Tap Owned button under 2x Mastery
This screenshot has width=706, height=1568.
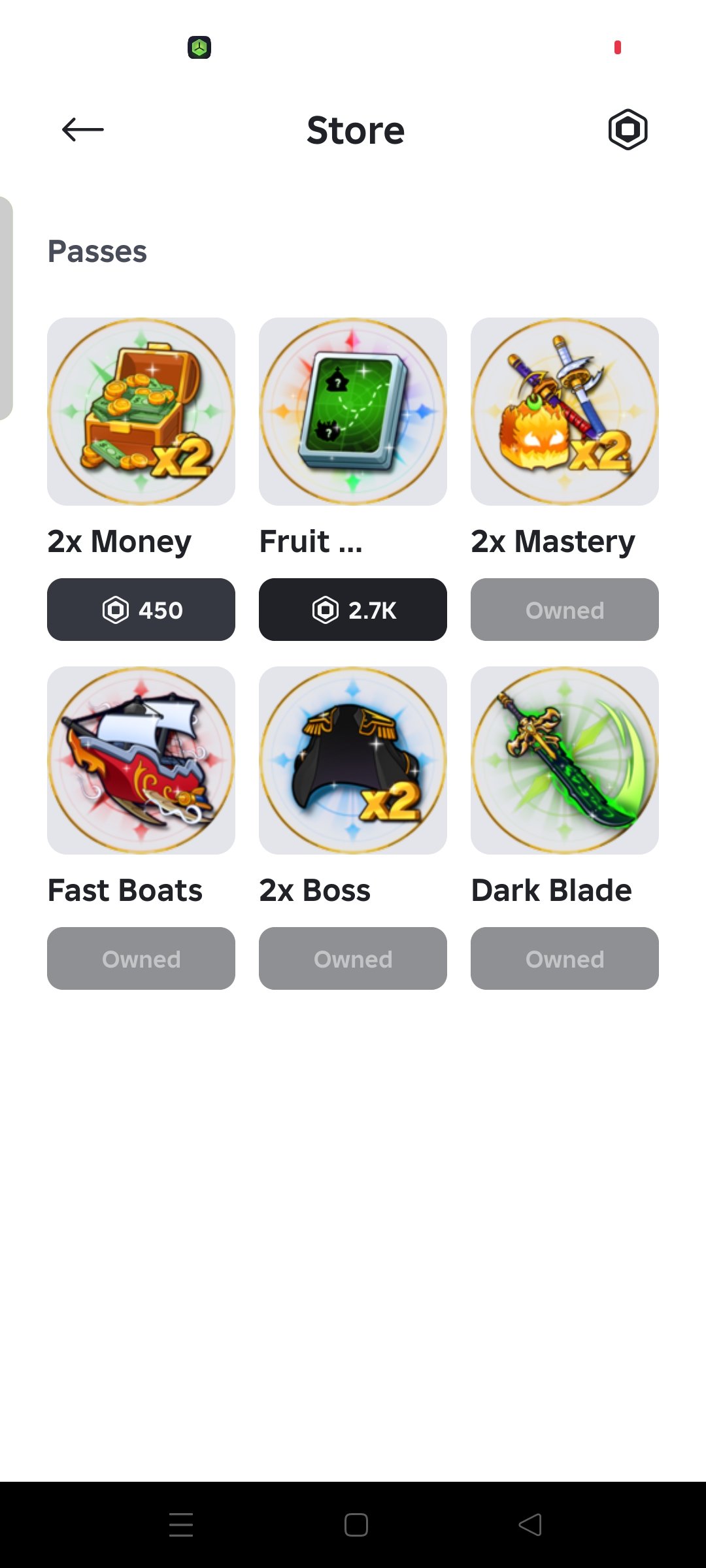click(x=565, y=610)
